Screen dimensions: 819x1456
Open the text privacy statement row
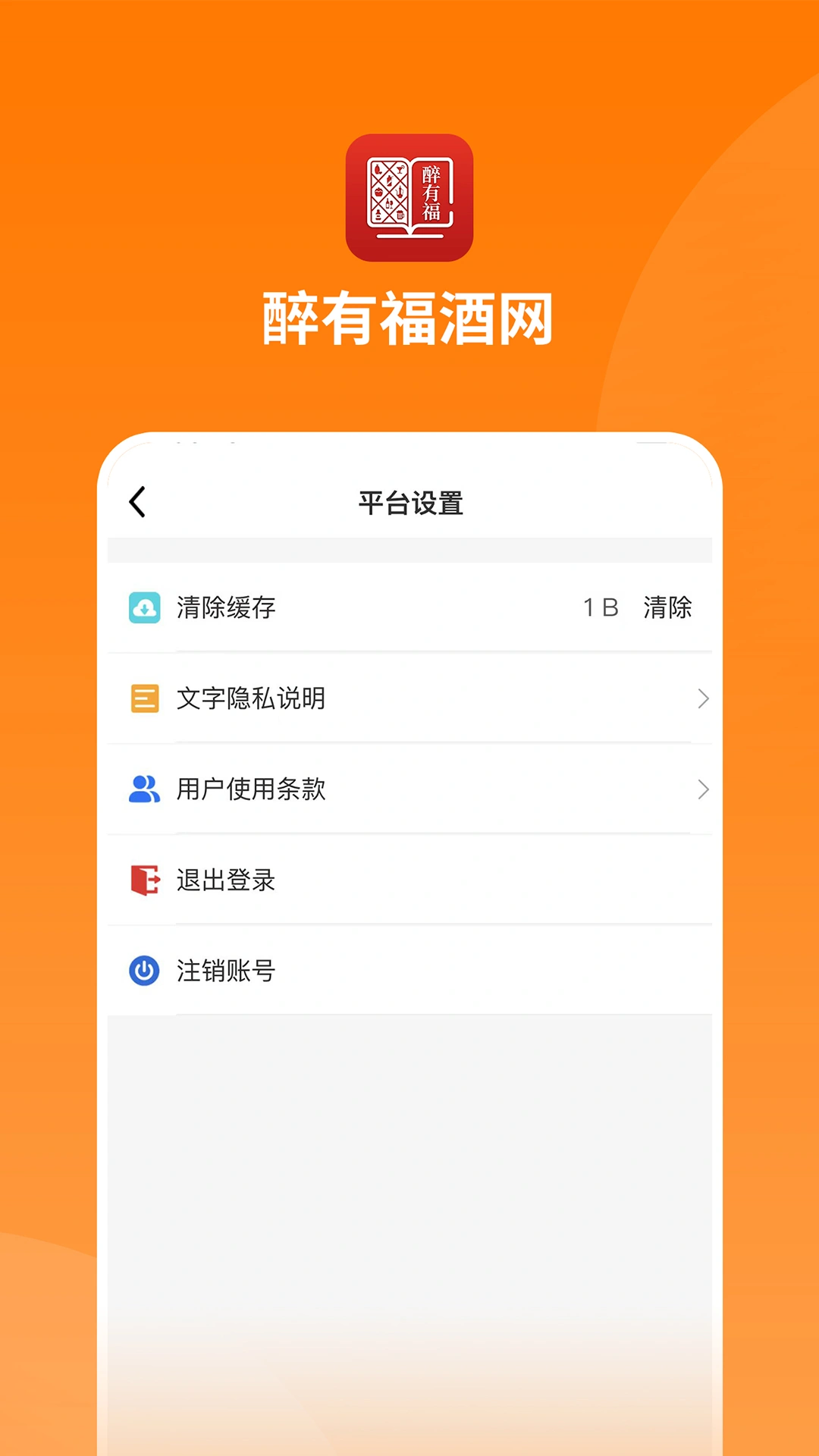click(409, 699)
